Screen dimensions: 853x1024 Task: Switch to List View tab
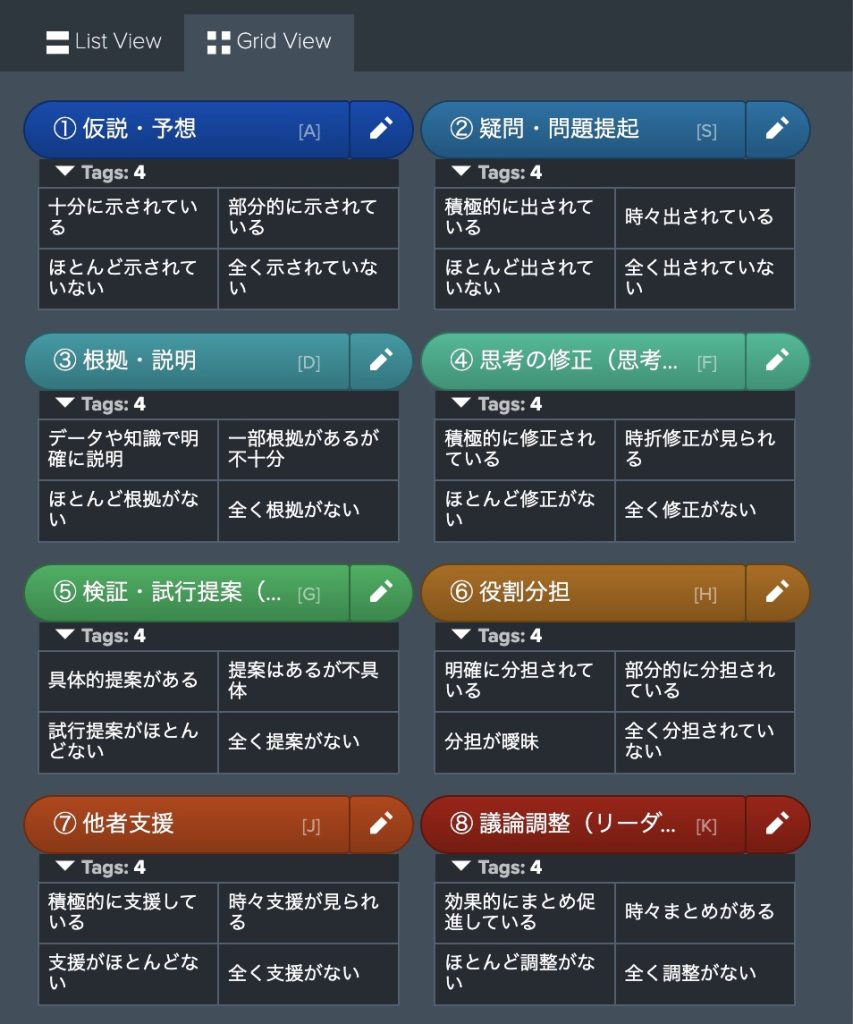104,42
